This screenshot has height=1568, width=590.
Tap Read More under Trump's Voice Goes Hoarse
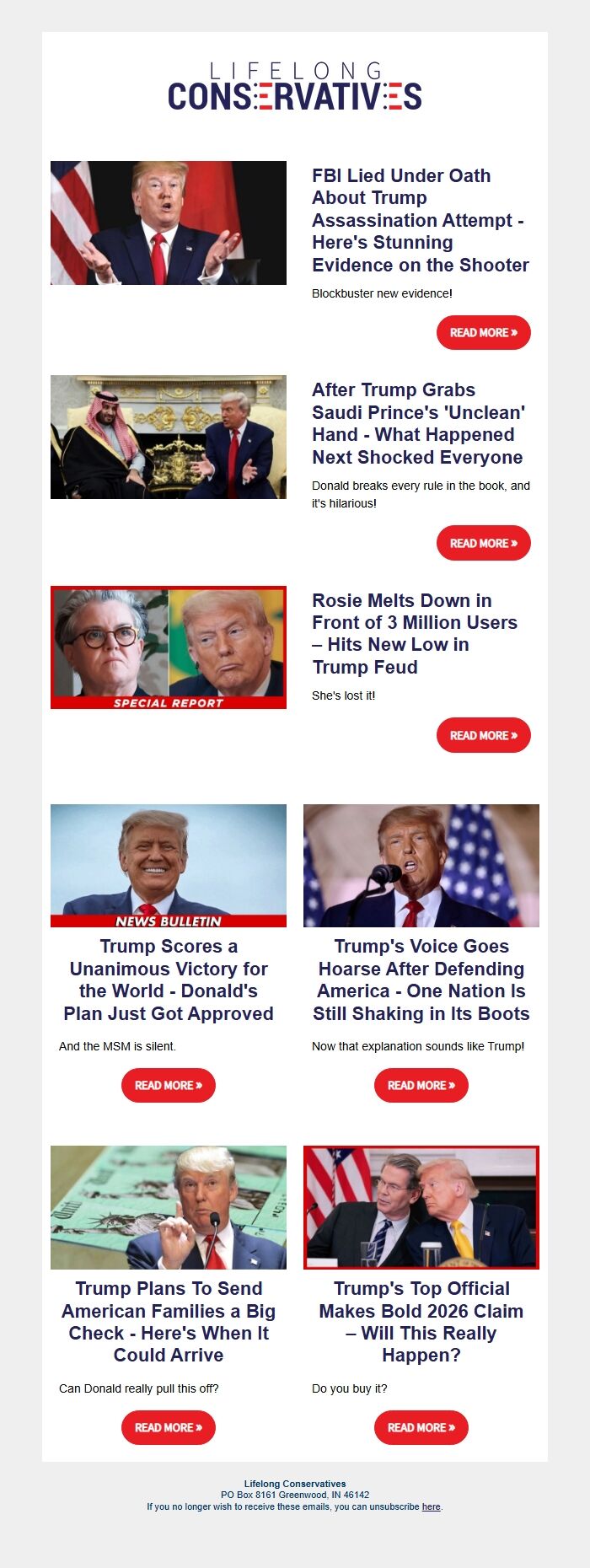421,1086
